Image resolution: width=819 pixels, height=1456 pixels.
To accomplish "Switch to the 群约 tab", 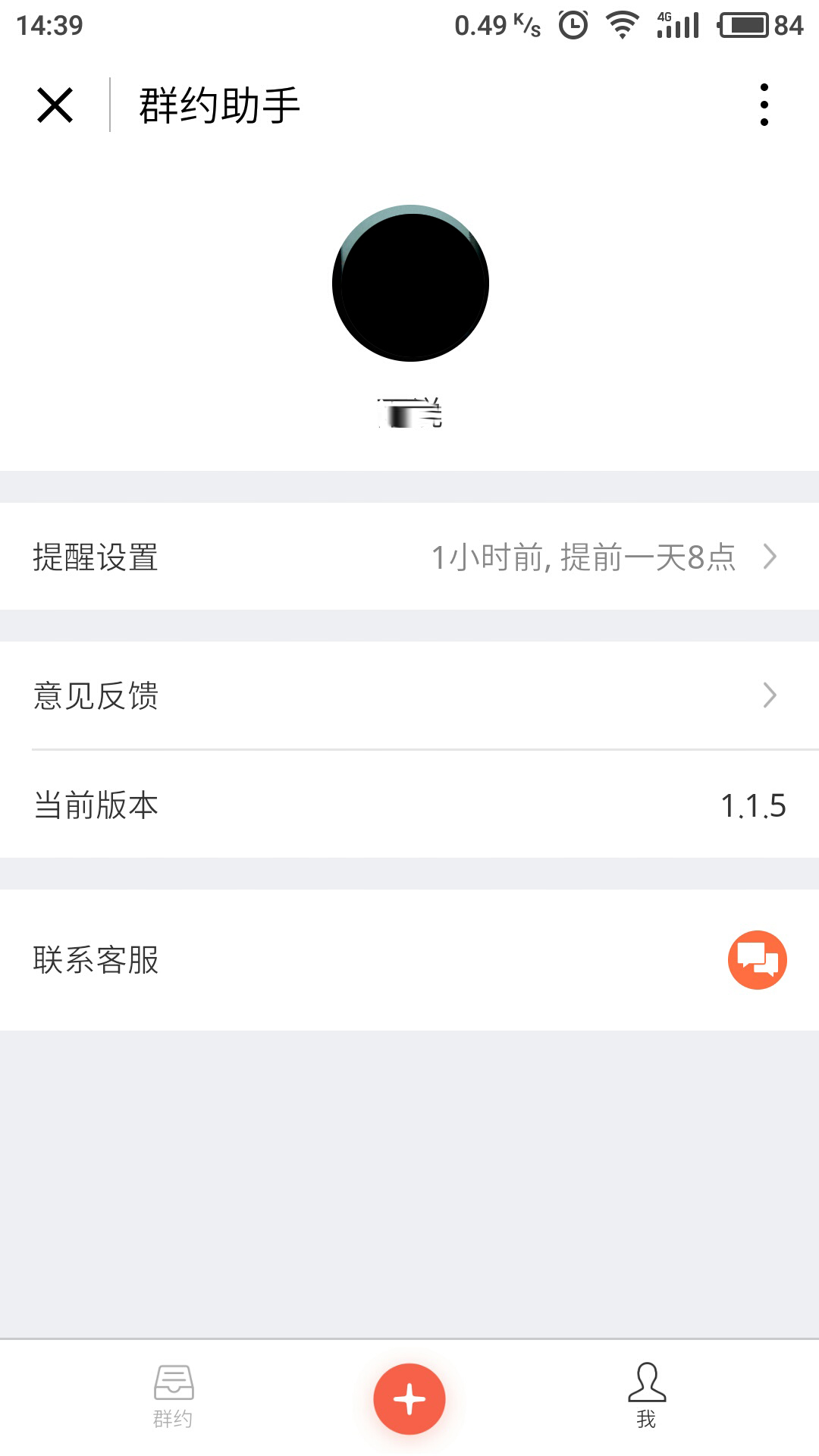I will click(x=174, y=1396).
